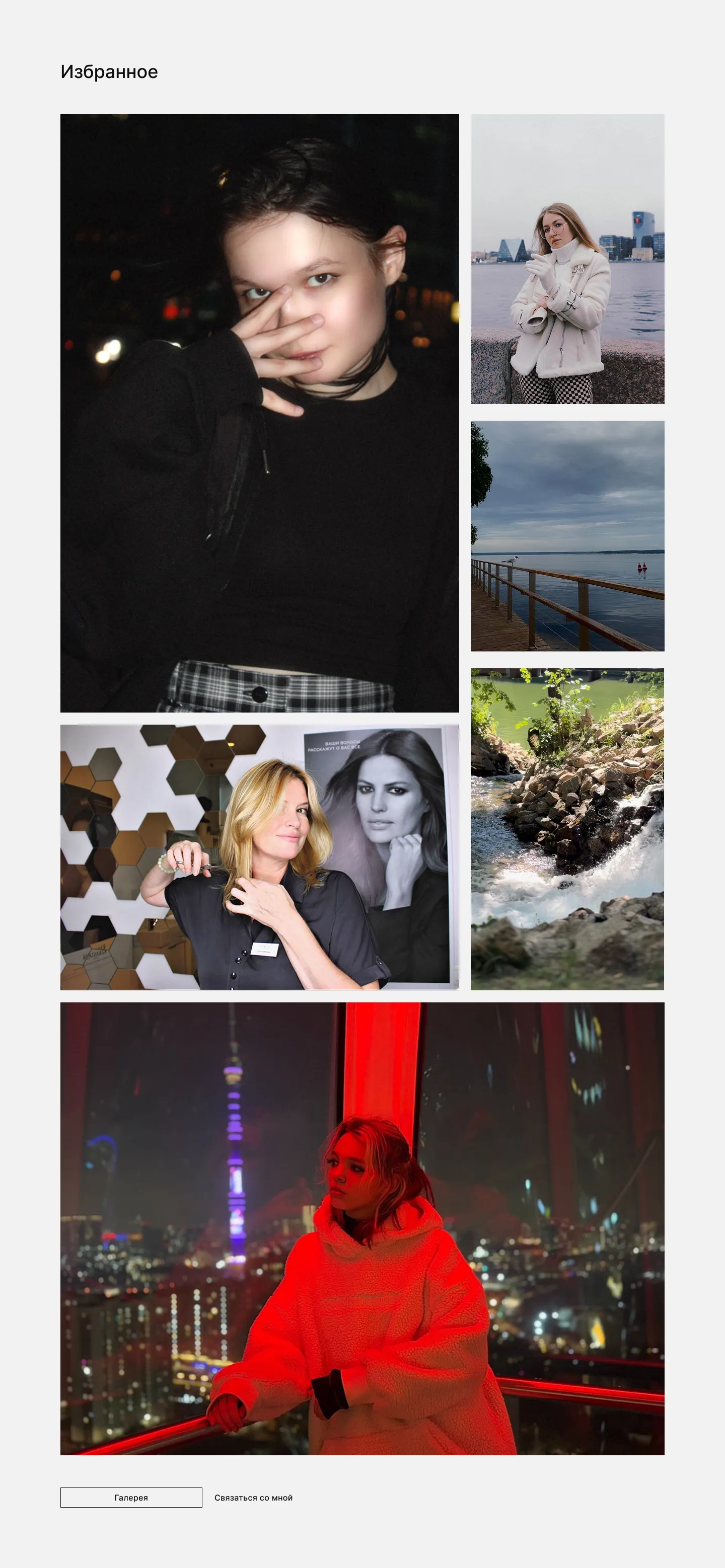View the red hoodie night city photo

click(x=362, y=1228)
